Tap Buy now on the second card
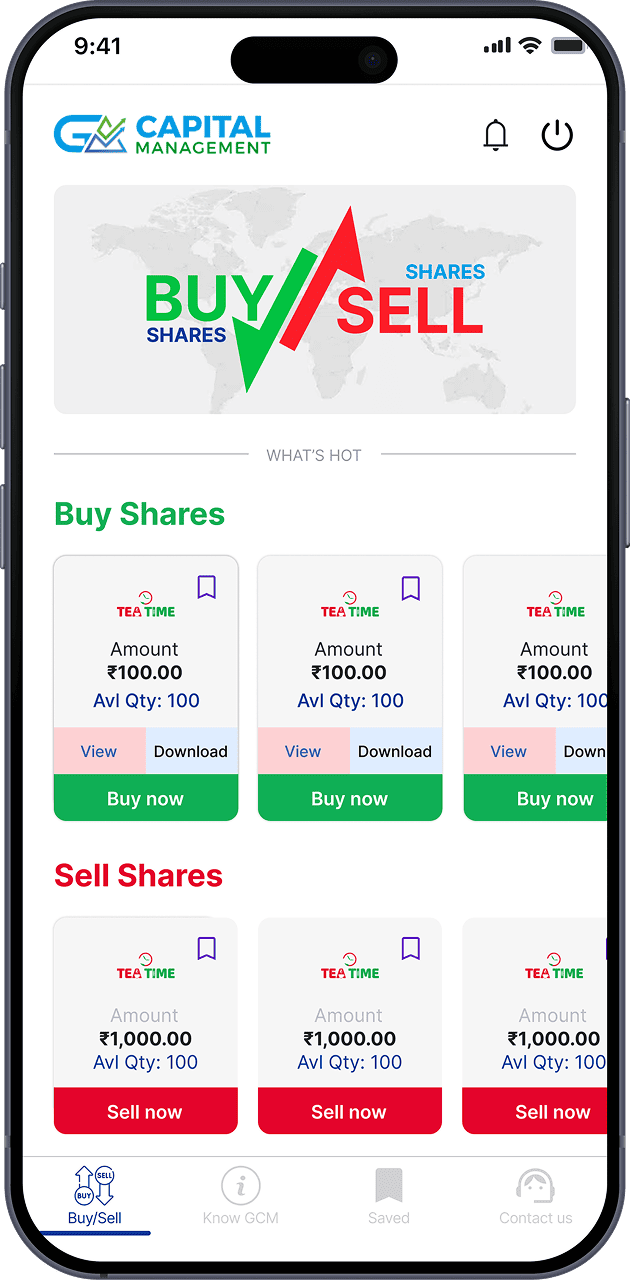 coord(349,798)
